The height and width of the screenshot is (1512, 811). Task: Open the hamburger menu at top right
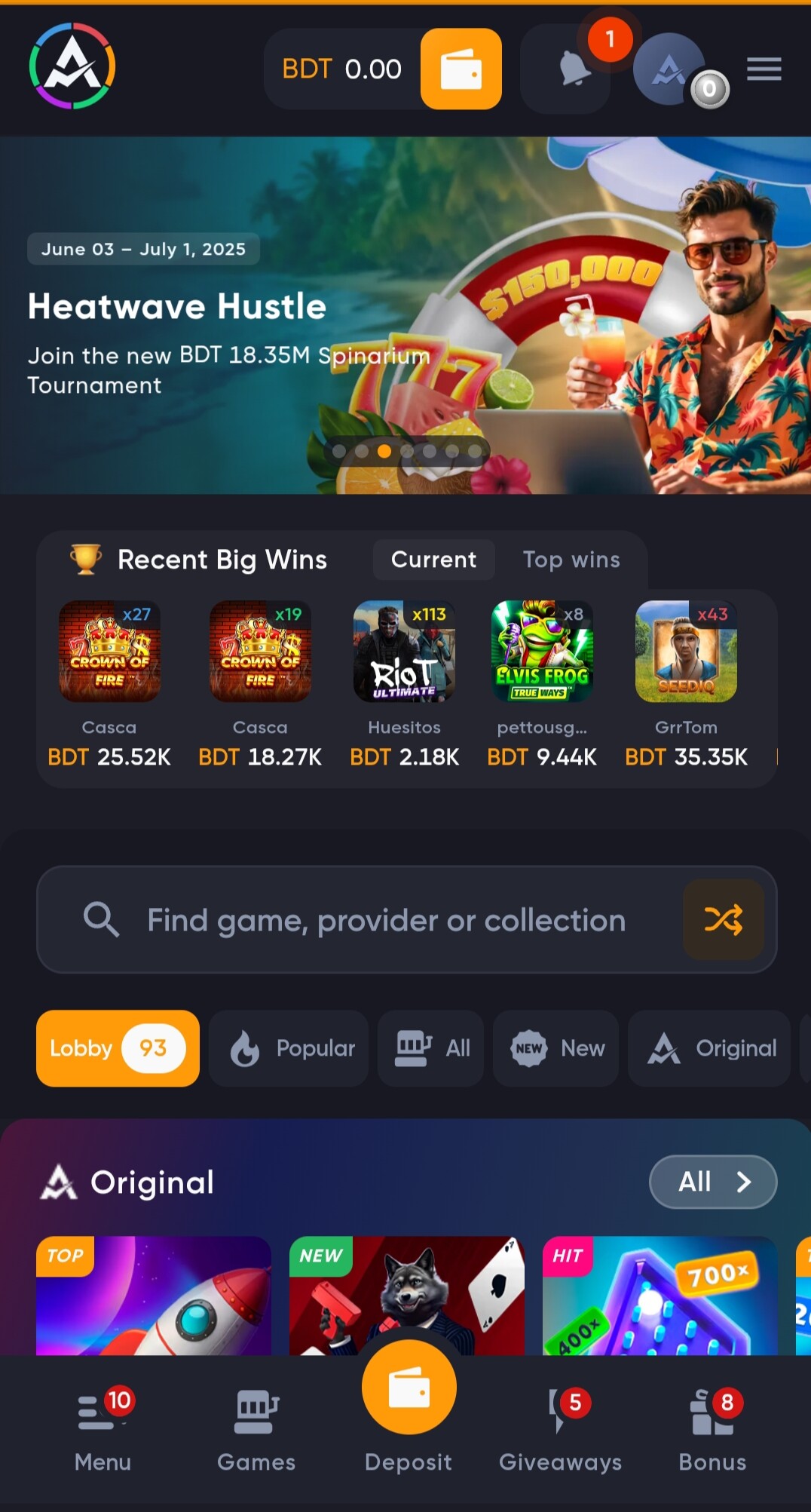[764, 69]
